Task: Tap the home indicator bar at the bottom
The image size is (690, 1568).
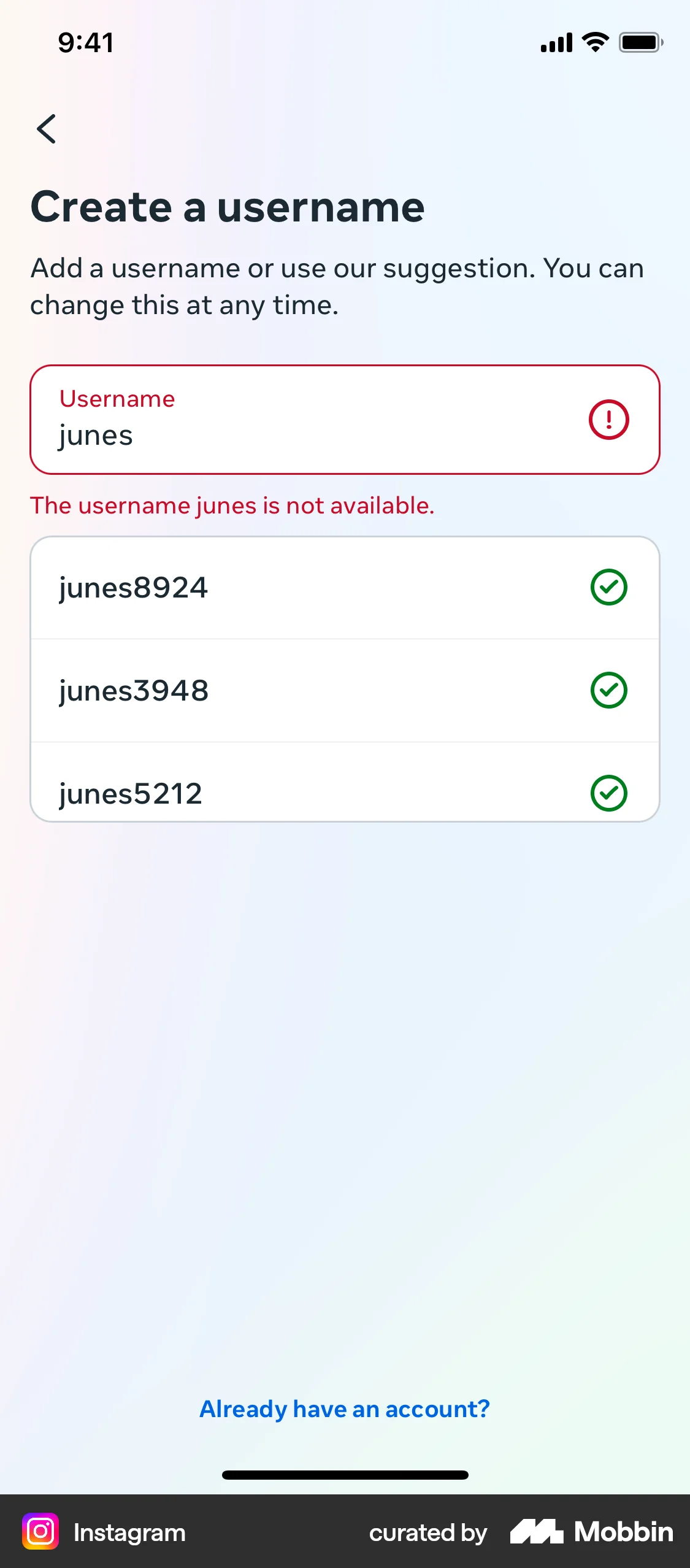Action: point(345,1475)
